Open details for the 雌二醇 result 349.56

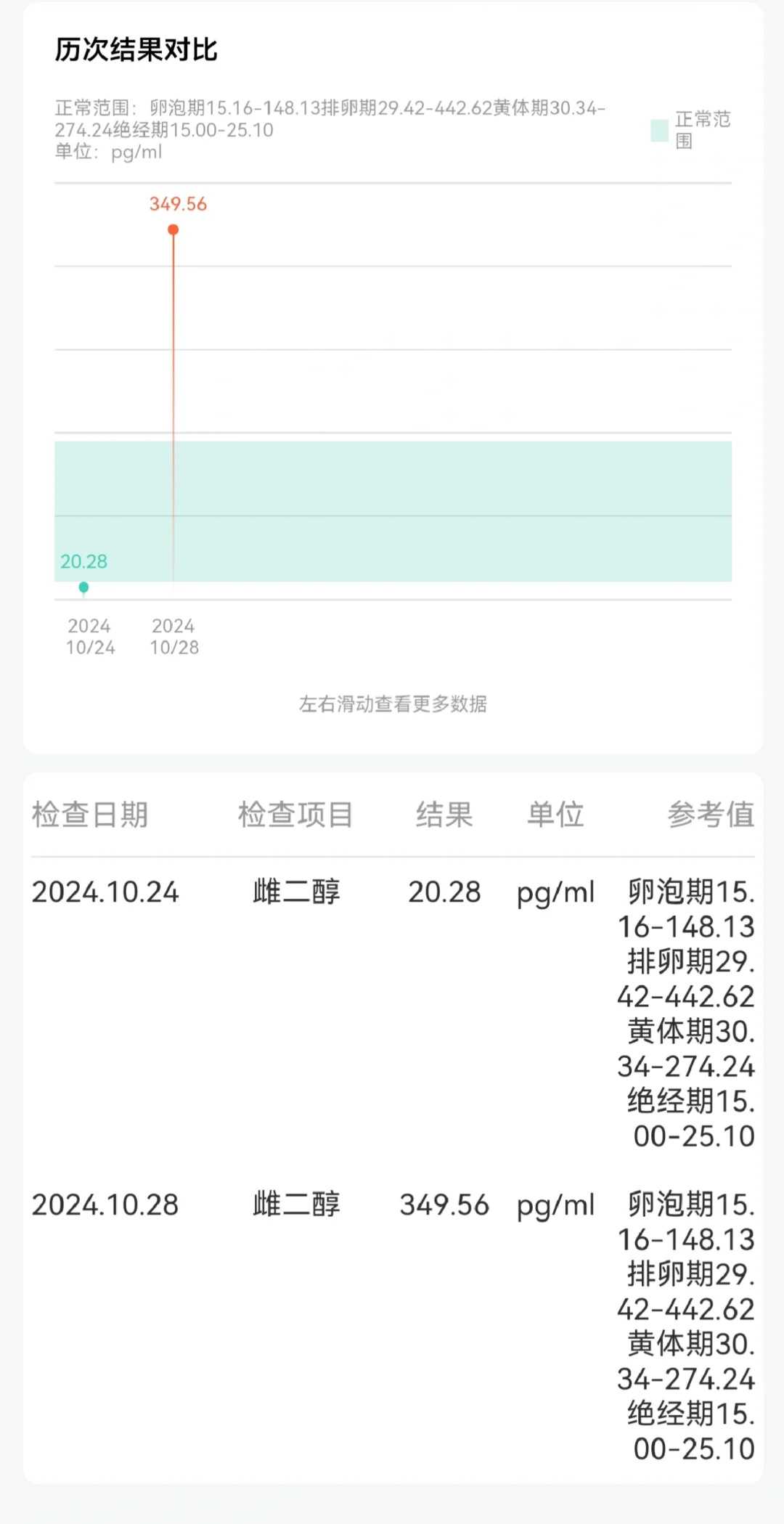click(446, 1205)
